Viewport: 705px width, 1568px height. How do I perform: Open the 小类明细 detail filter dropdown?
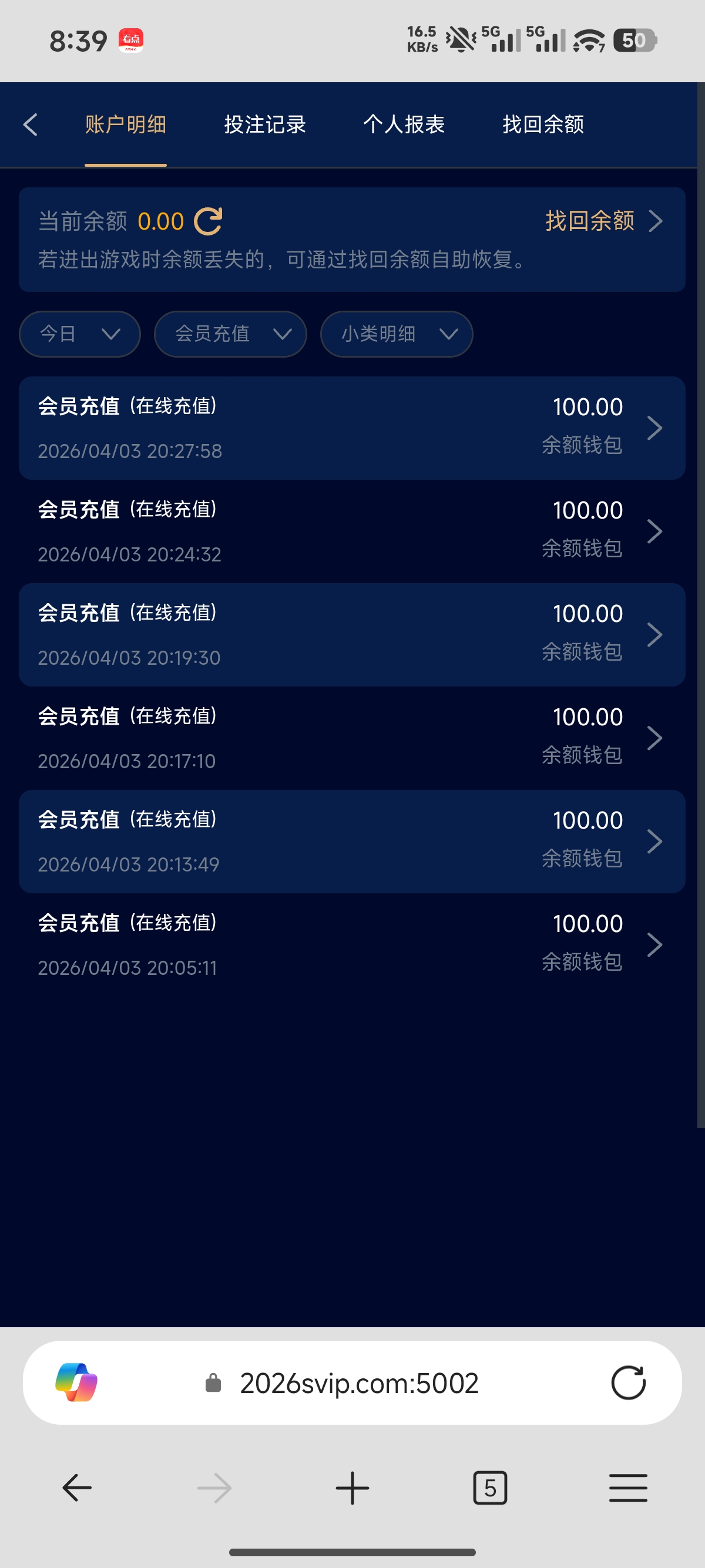(397, 334)
